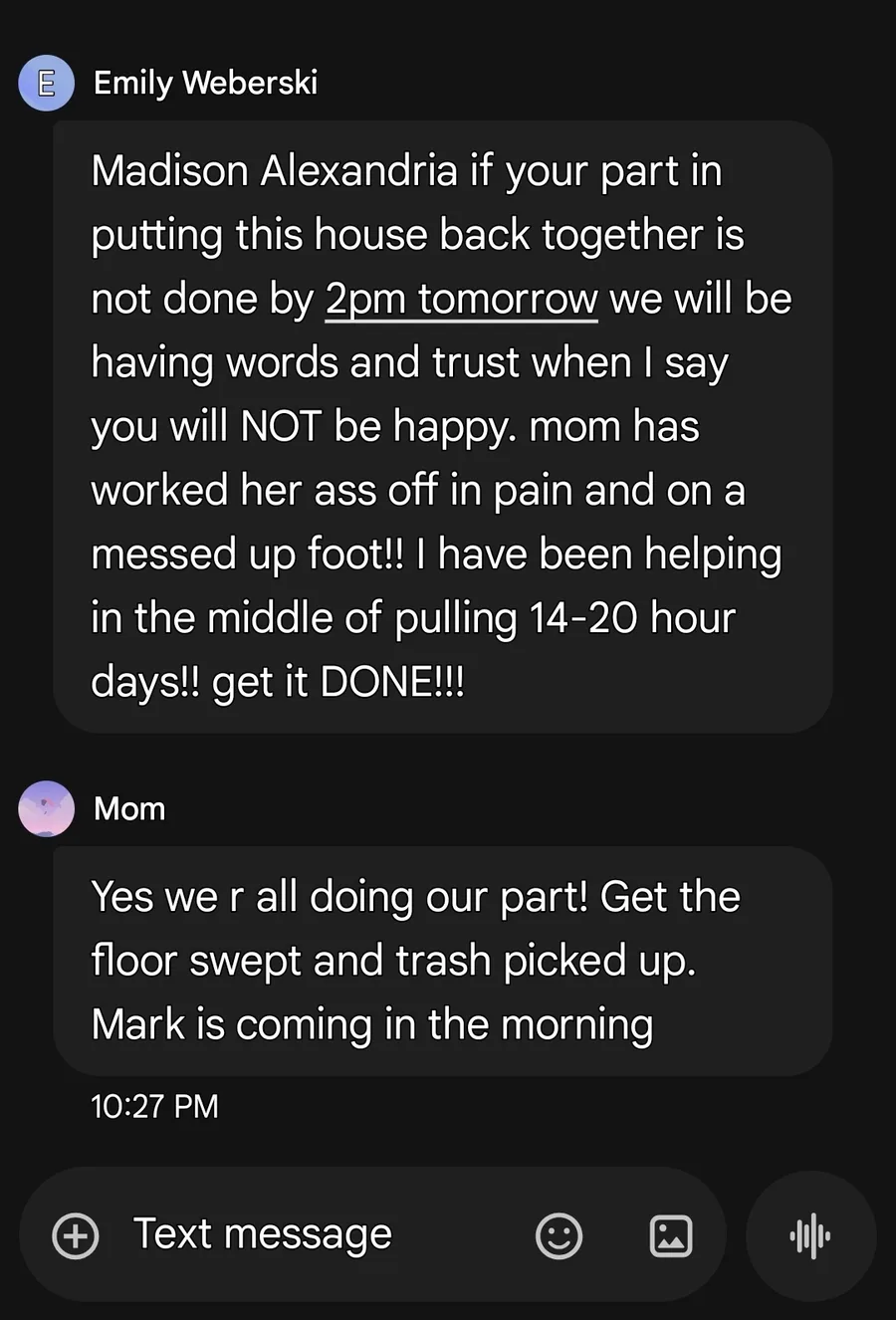Screen dimensions: 896x1320
Task: Open Mom's profile picture
Action: pyautogui.click(x=46, y=808)
